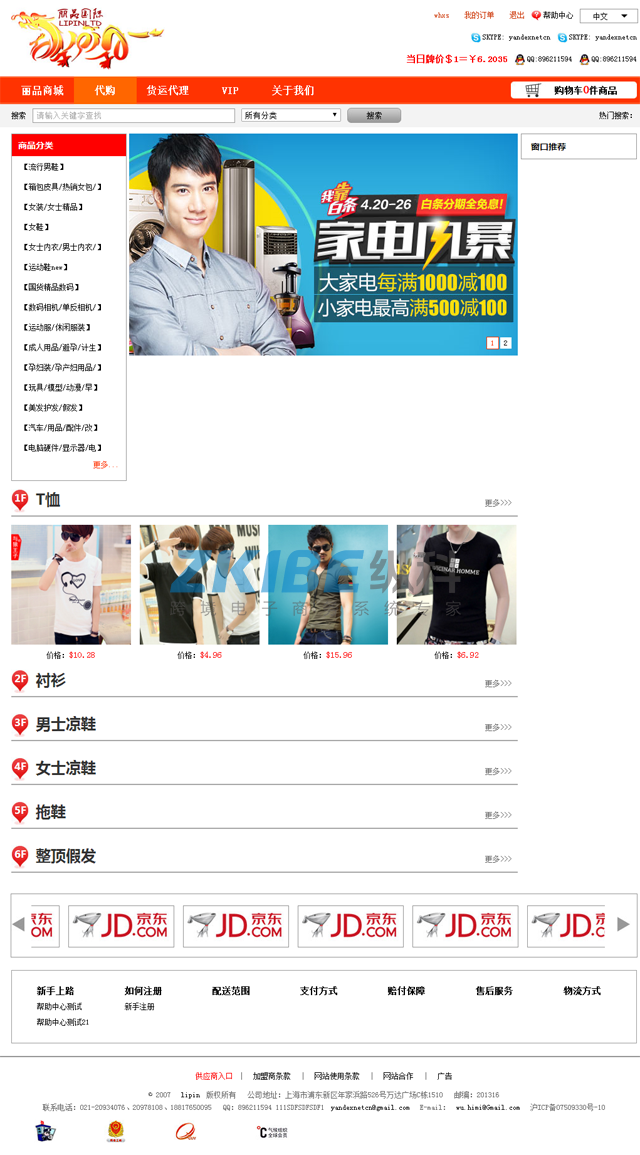Open the 购物车 shopping cart
The height and width of the screenshot is (1155, 640).
tap(574, 90)
